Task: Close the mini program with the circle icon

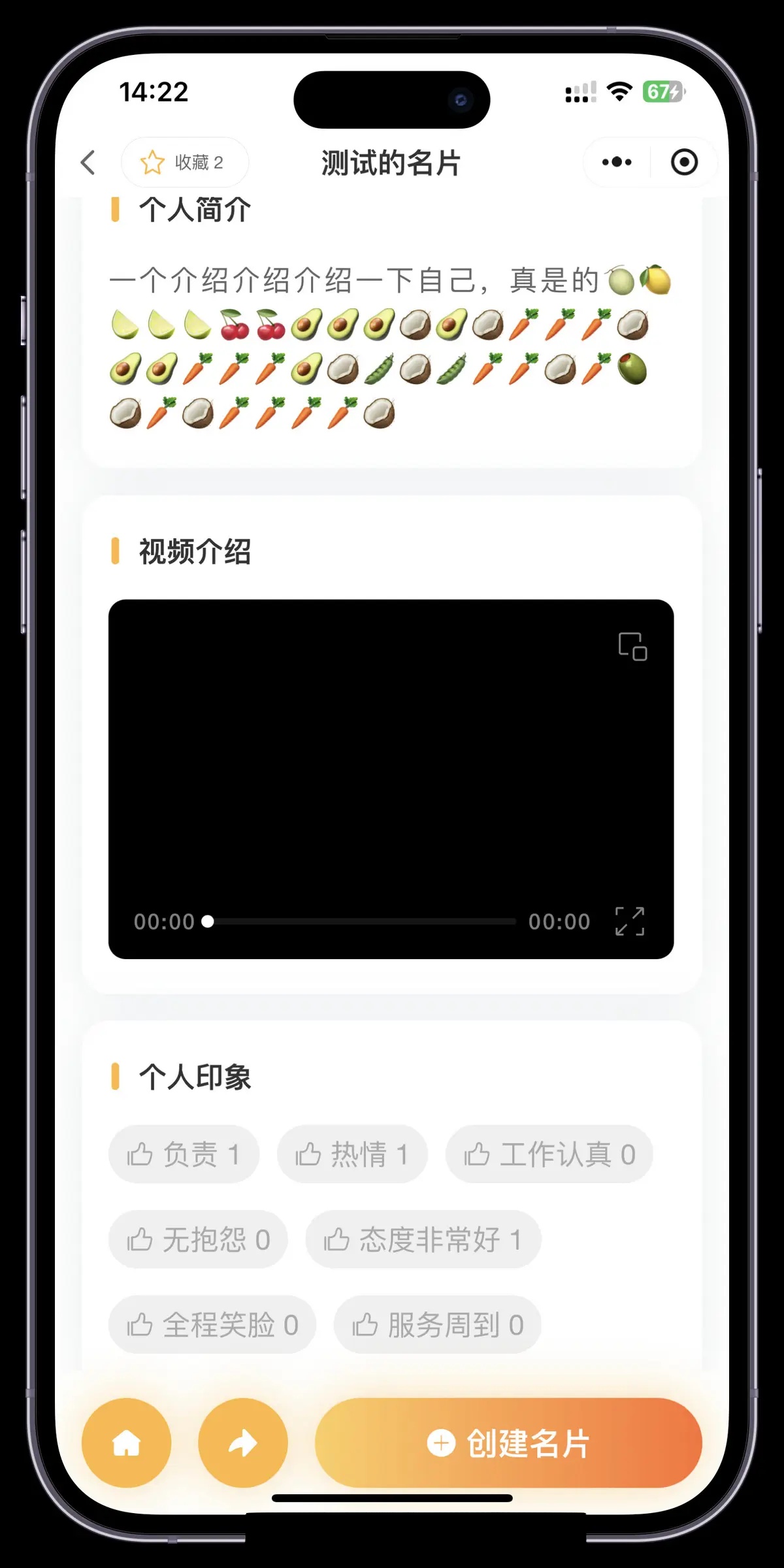Action: click(x=684, y=162)
